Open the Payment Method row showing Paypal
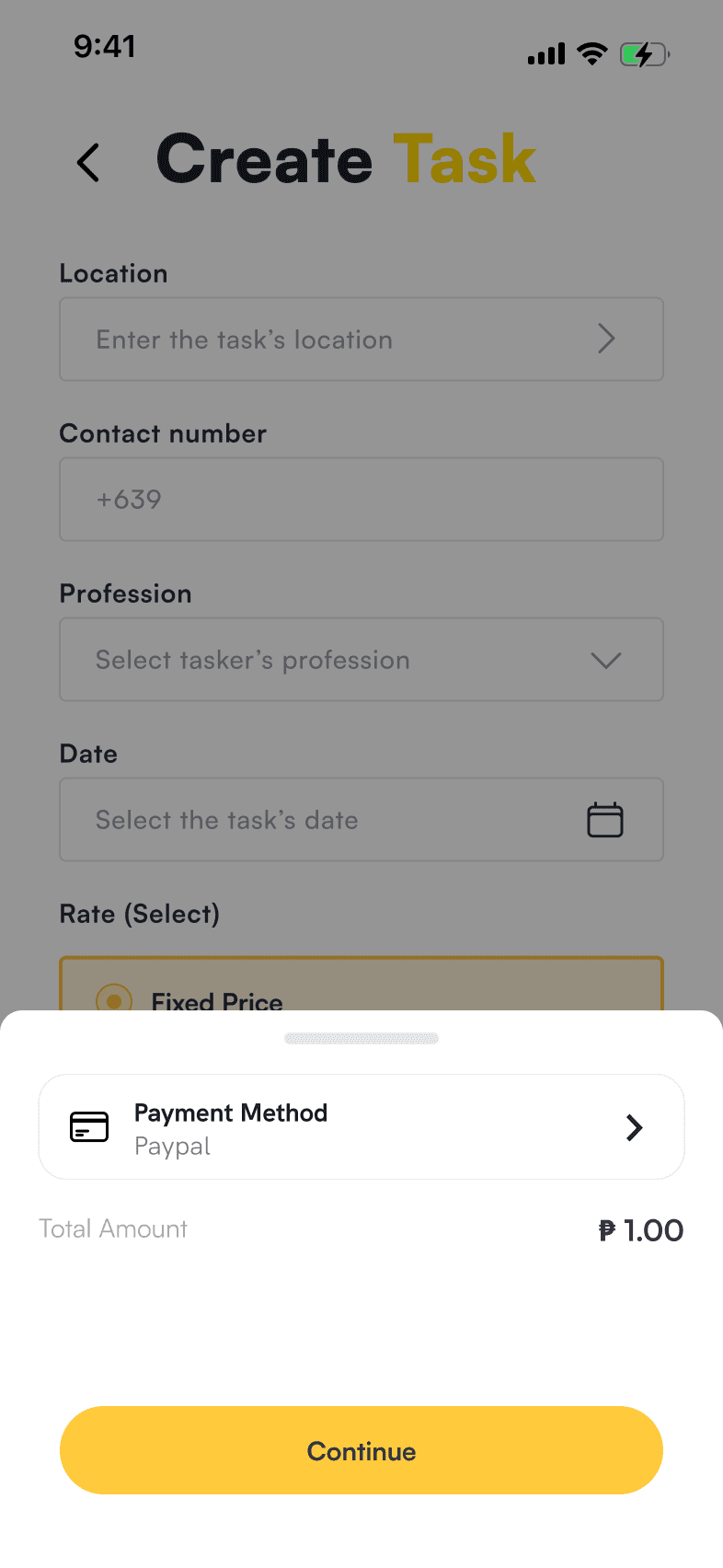 [361, 1126]
